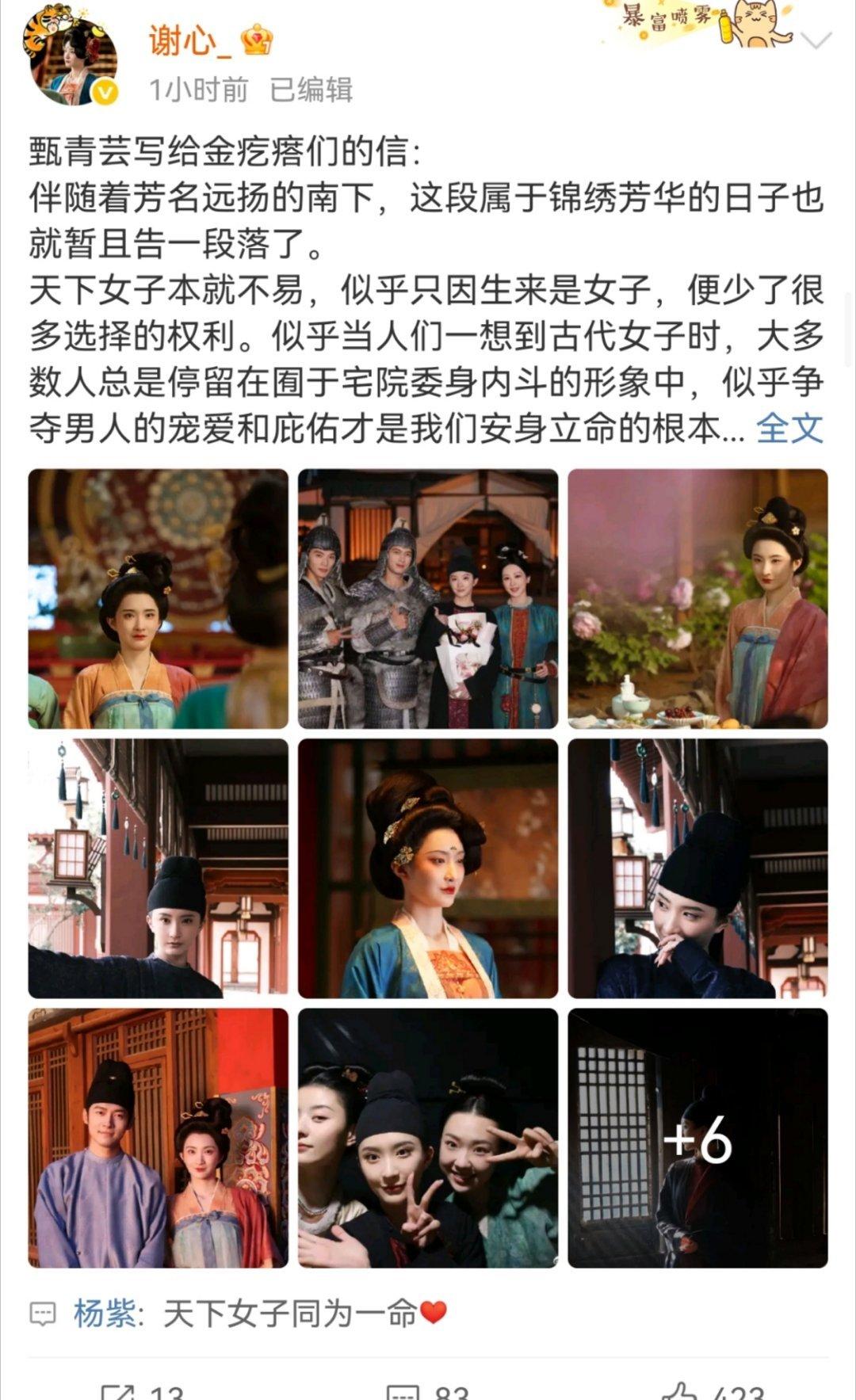
Task: Open the comments on this post
Action: (x=428, y=1390)
